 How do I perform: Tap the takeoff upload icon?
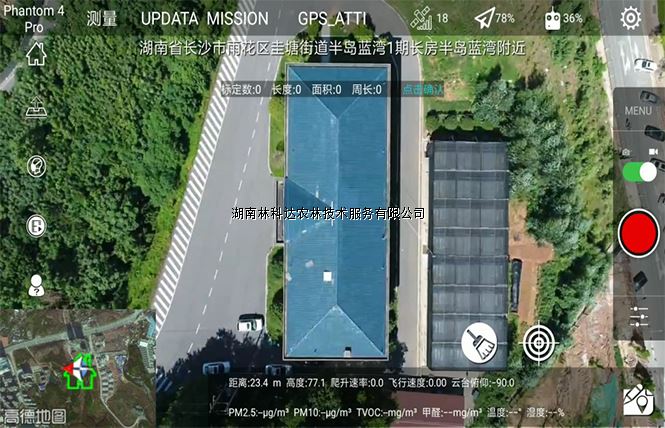coord(36,106)
